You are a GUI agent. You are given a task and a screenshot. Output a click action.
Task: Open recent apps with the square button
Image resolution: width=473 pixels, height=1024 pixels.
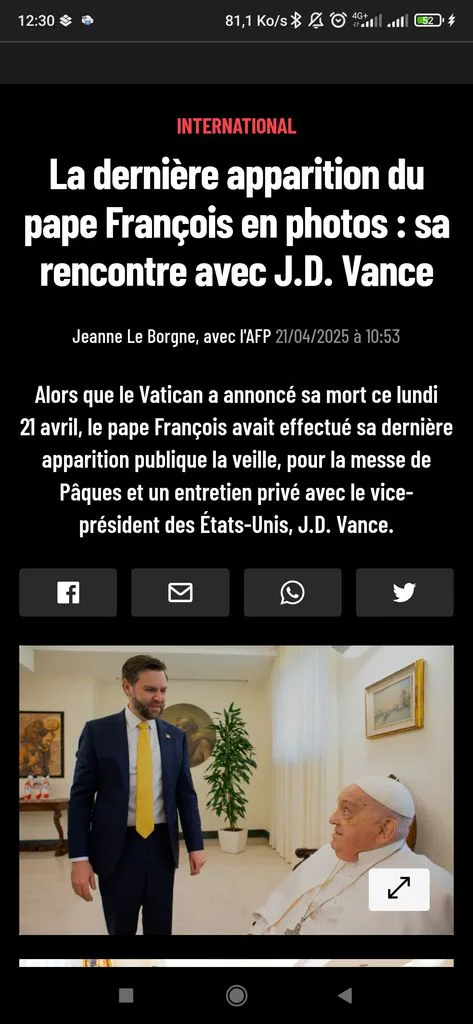point(126,995)
